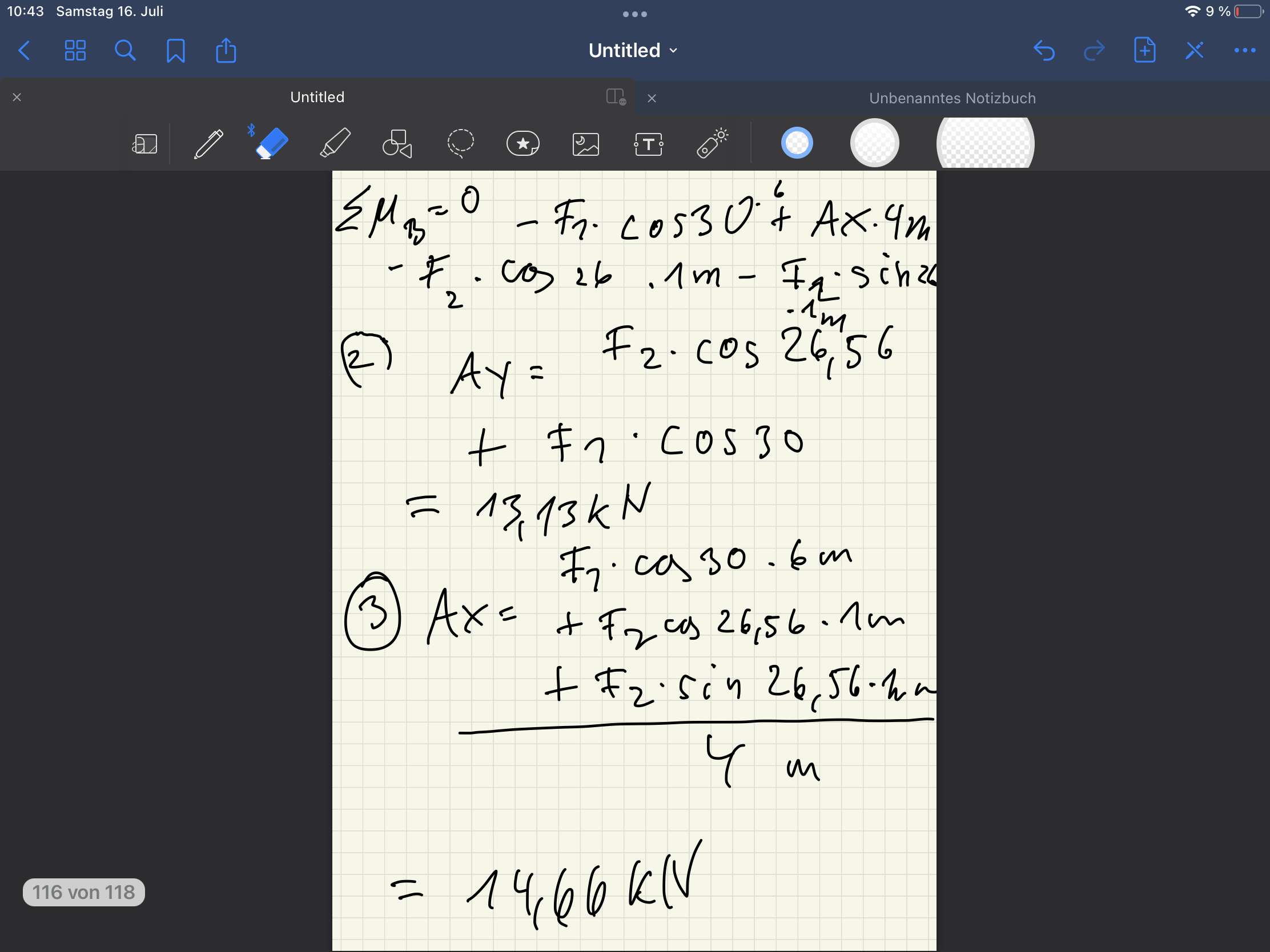Add a new page

click(1144, 50)
